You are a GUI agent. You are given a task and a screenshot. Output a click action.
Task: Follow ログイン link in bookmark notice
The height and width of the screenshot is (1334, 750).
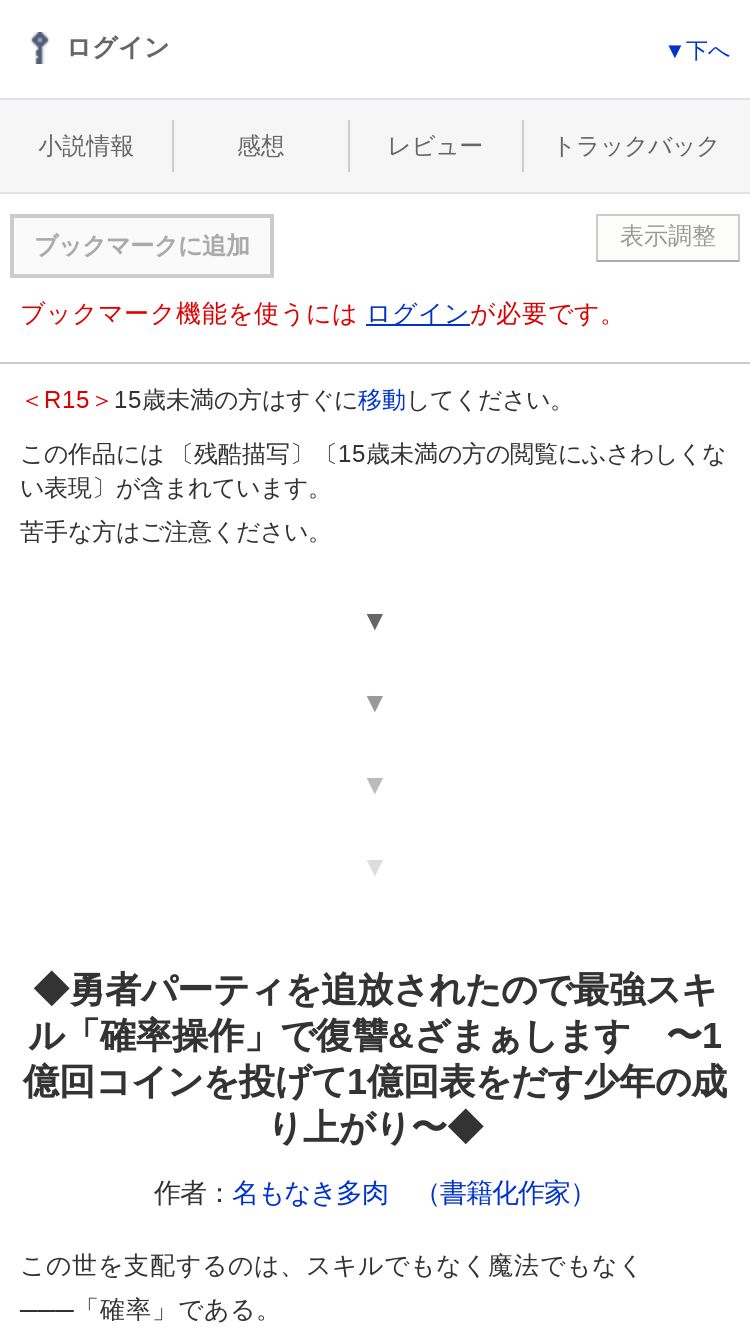pos(418,314)
